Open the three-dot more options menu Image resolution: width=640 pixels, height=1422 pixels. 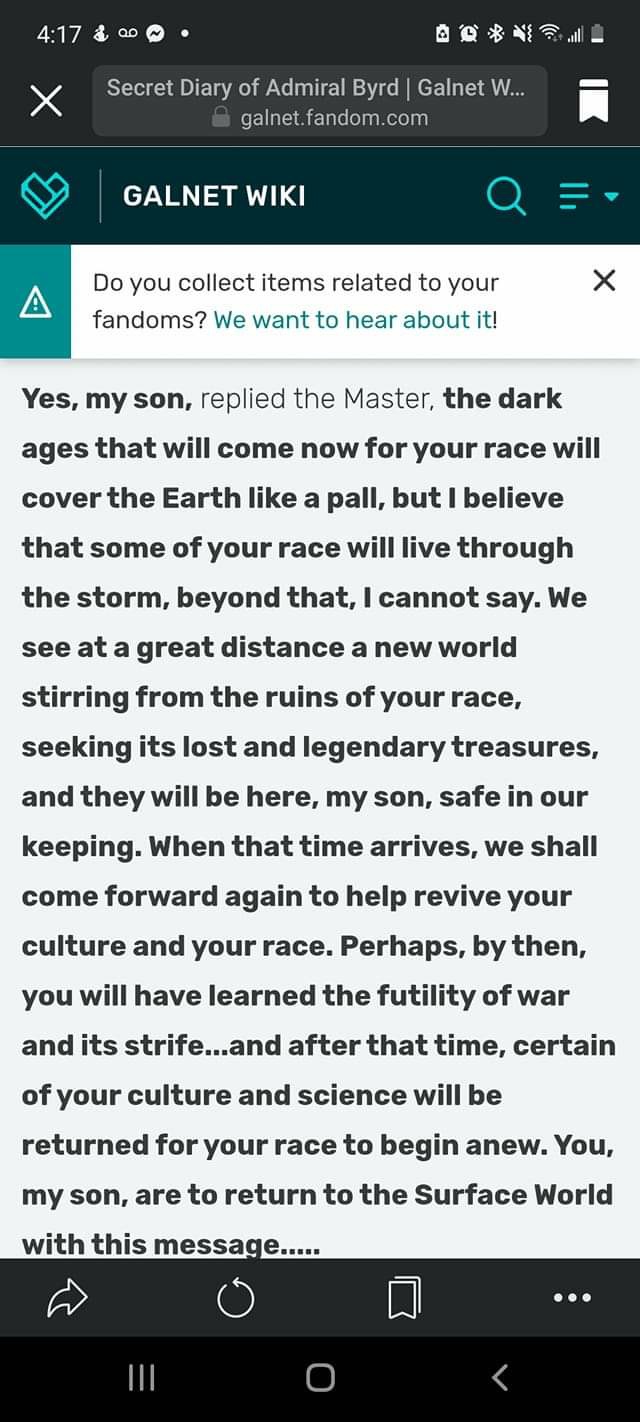tap(572, 1298)
